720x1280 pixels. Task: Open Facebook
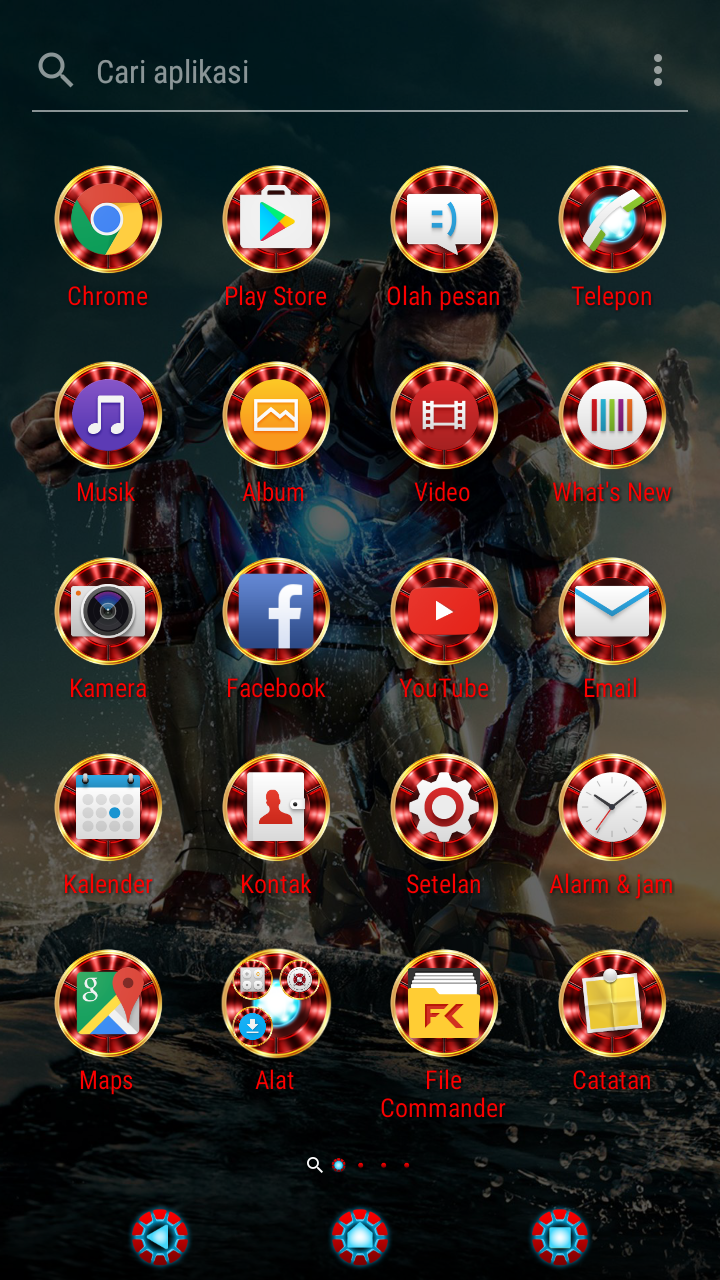(276, 611)
